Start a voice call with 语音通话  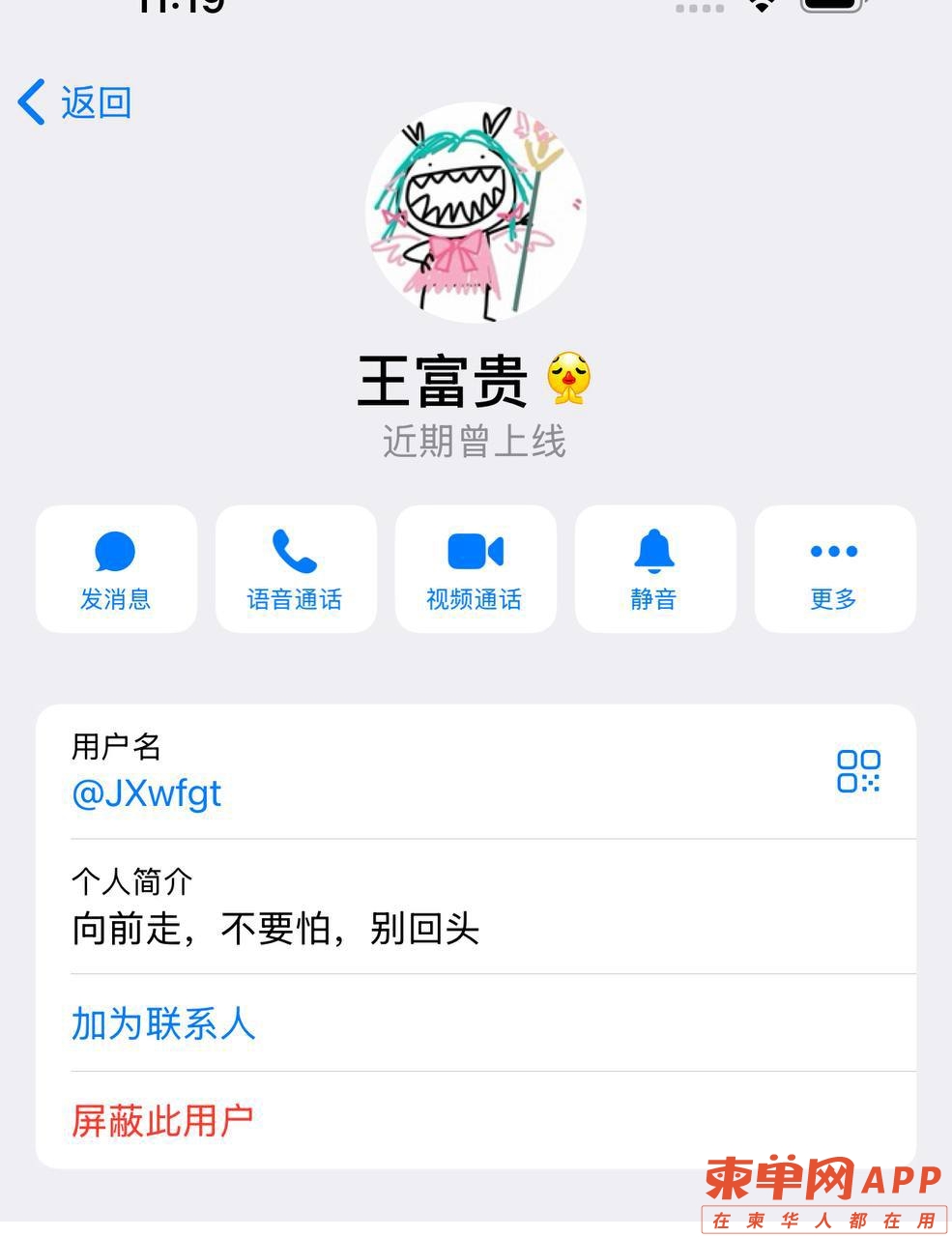(295, 569)
